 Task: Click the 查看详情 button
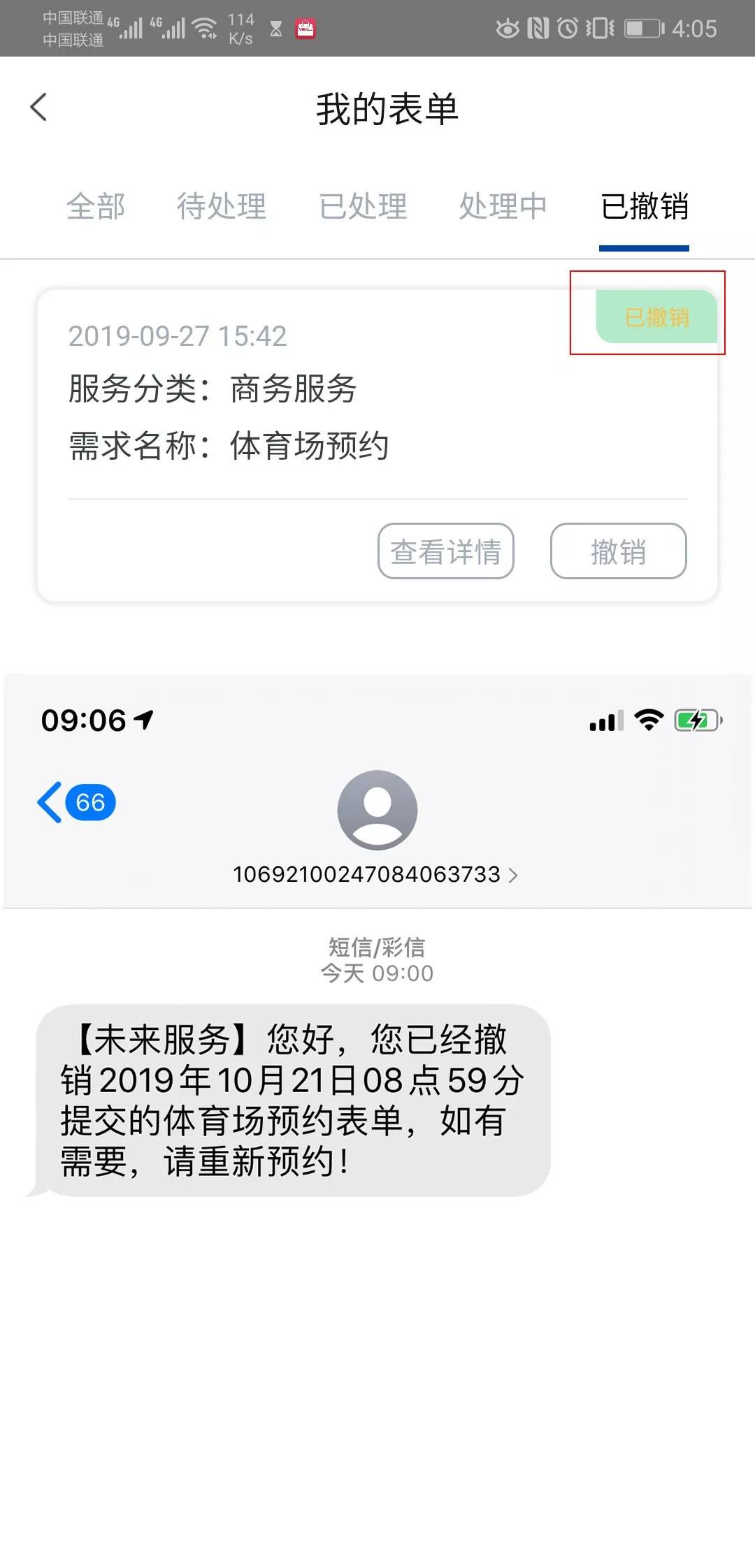click(446, 551)
